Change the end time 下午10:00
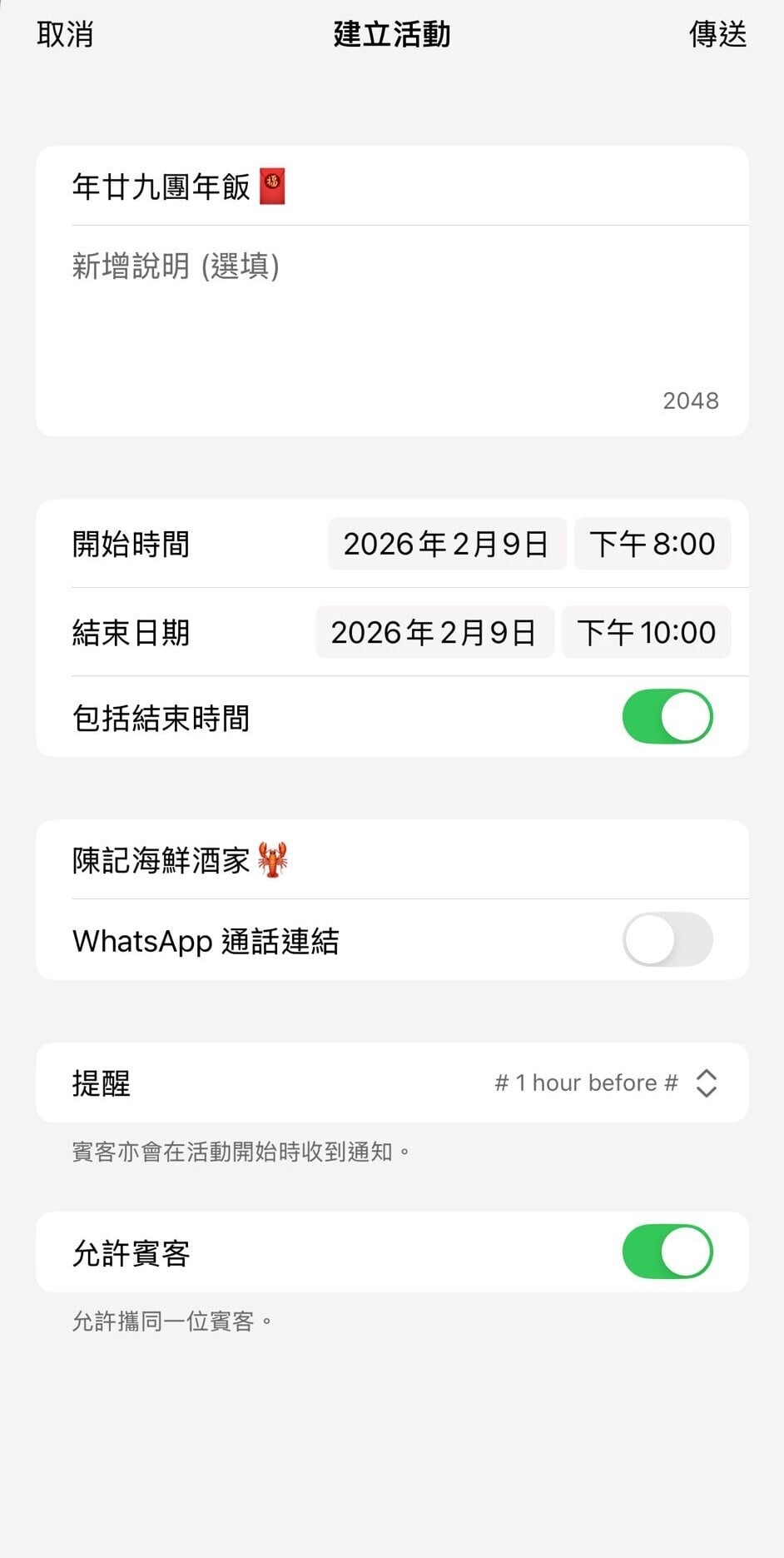 coord(646,633)
